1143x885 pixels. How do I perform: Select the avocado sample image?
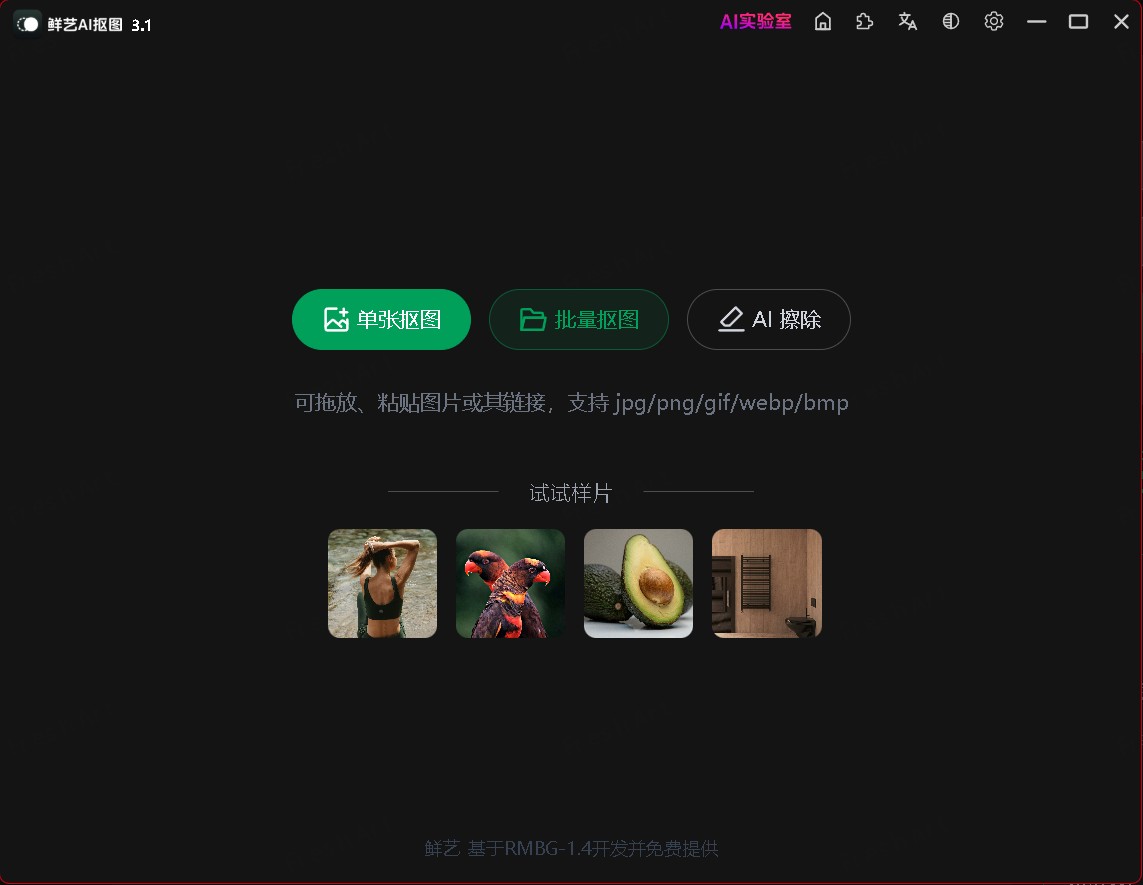click(638, 583)
